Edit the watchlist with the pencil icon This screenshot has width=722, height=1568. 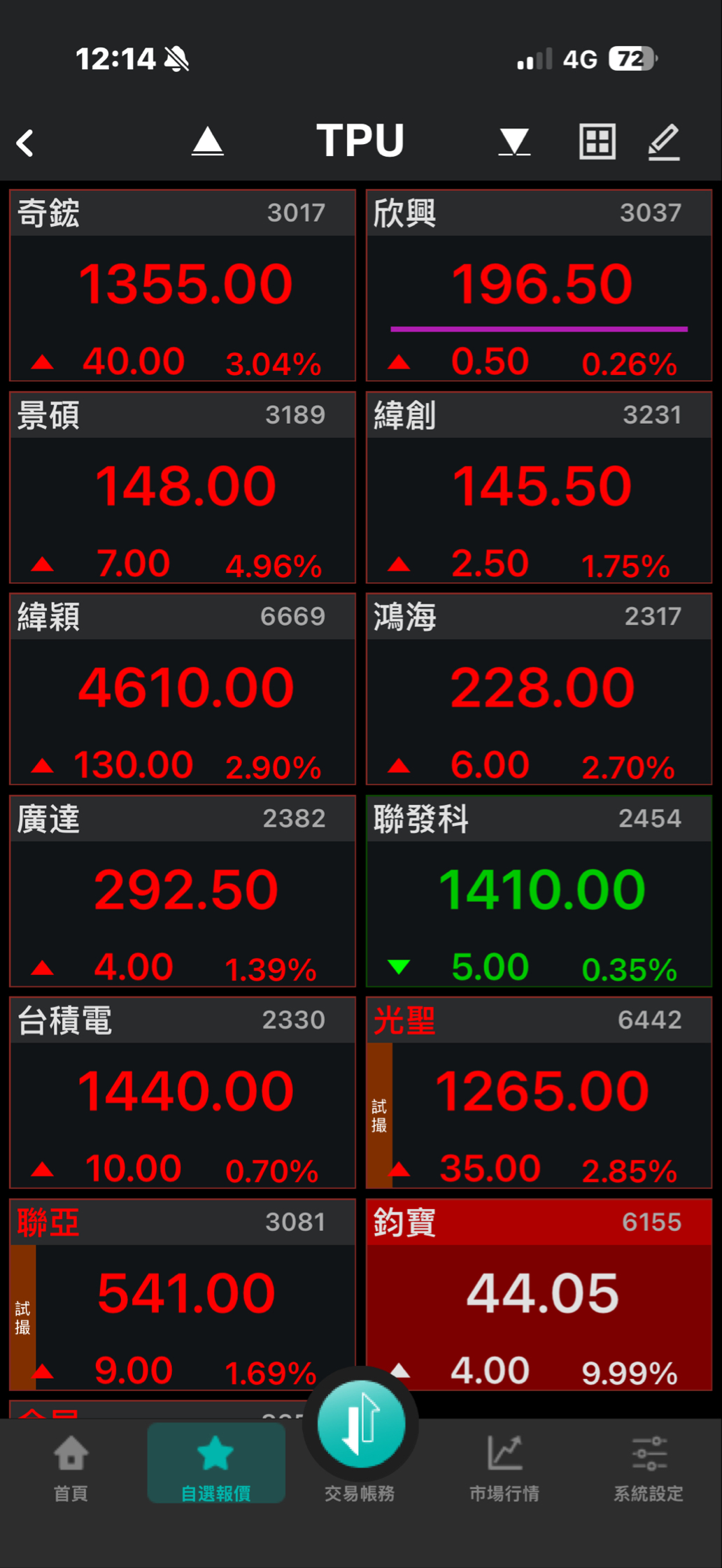[x=663, y=142]
